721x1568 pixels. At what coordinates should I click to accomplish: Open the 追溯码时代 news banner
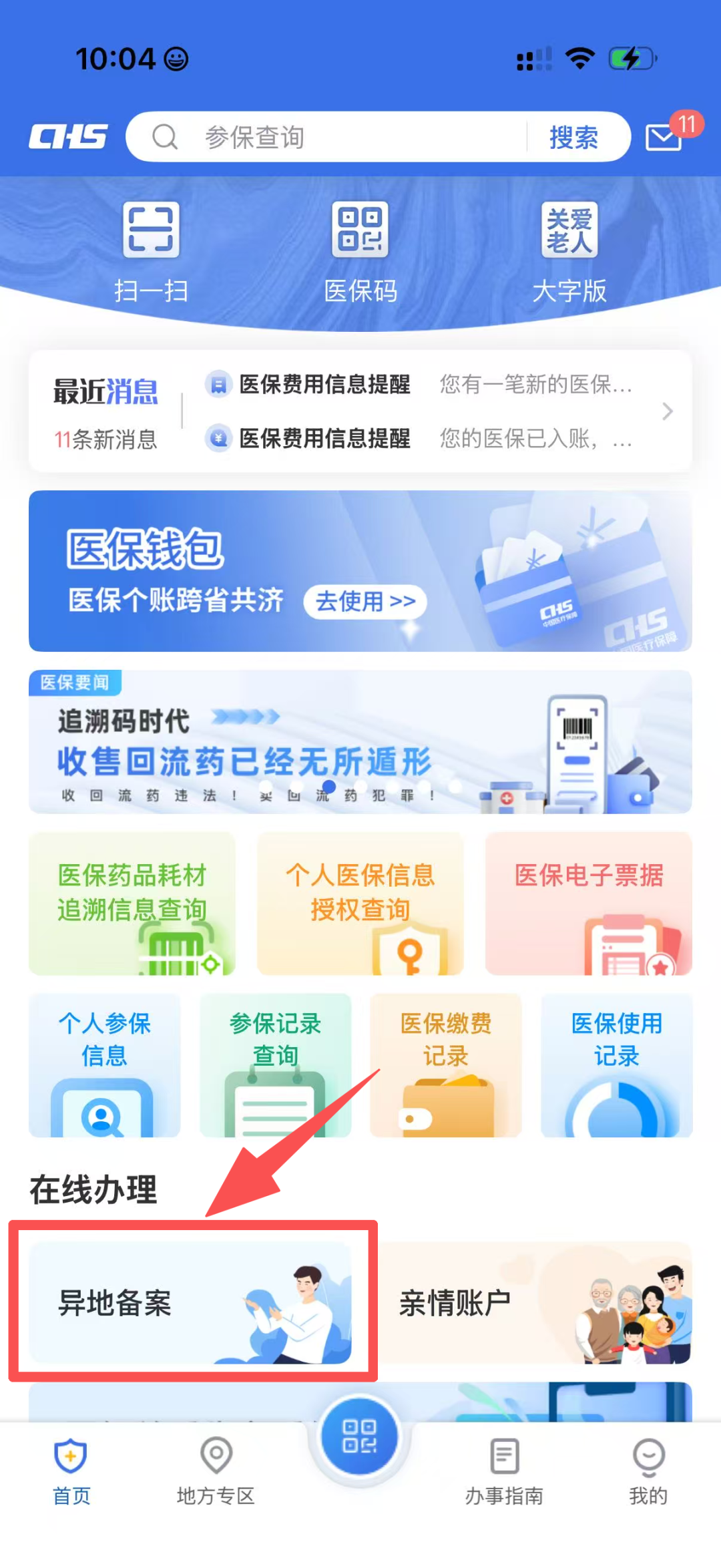click(x=360, y=742)
